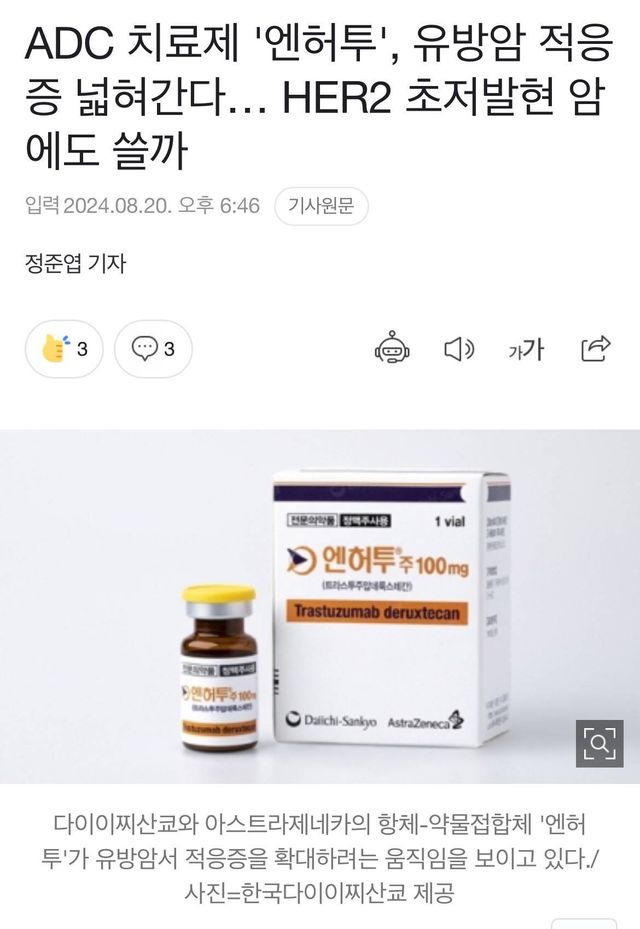Open the AI summary robot icon

click(392, 349)
